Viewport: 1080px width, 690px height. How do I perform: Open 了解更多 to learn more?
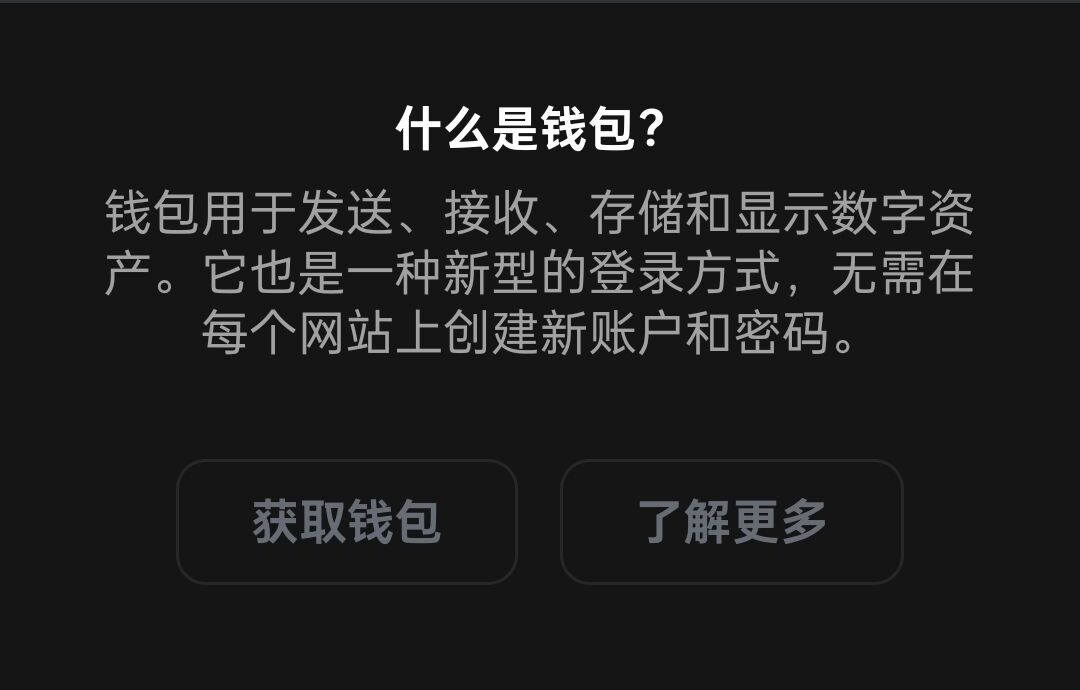coord(731,522)
